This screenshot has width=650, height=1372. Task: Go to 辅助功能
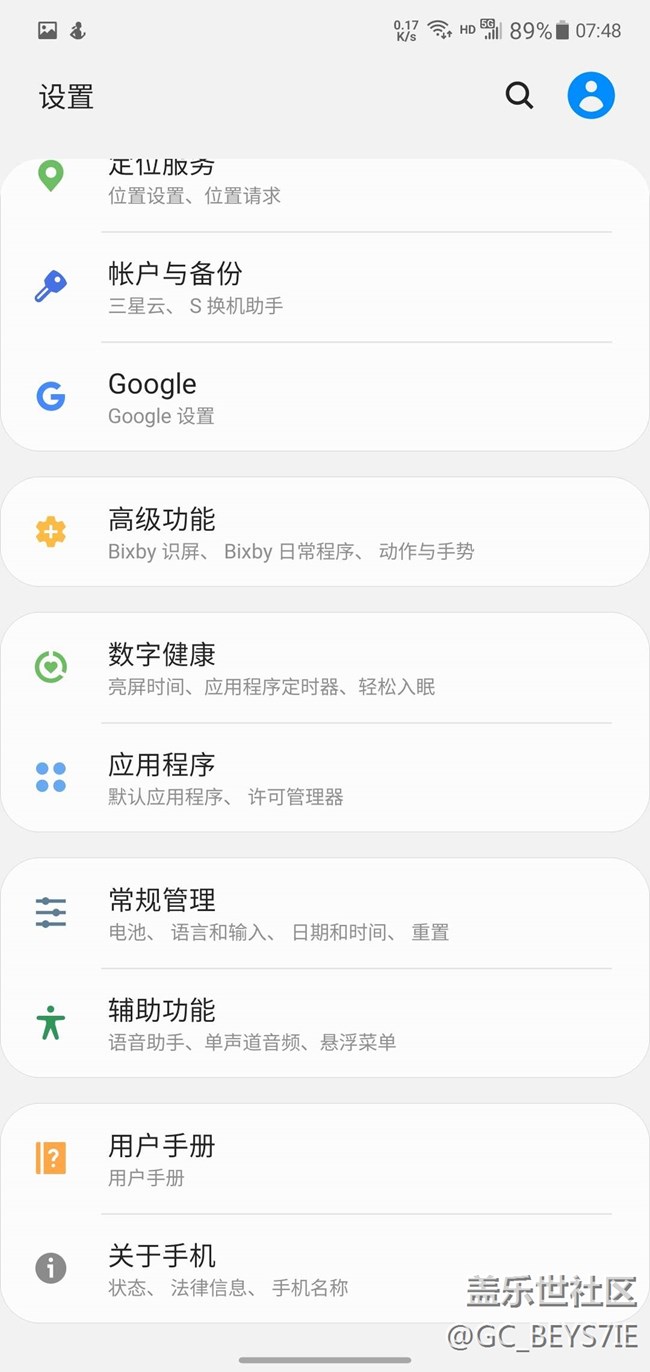coord(325,1024)
